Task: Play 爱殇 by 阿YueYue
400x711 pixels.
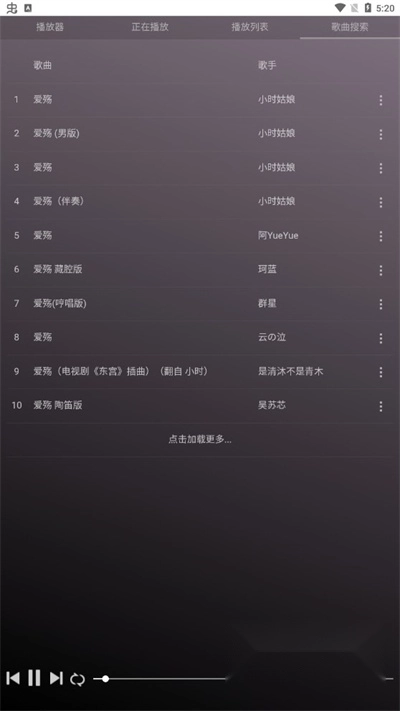Action: click(200, 236)
